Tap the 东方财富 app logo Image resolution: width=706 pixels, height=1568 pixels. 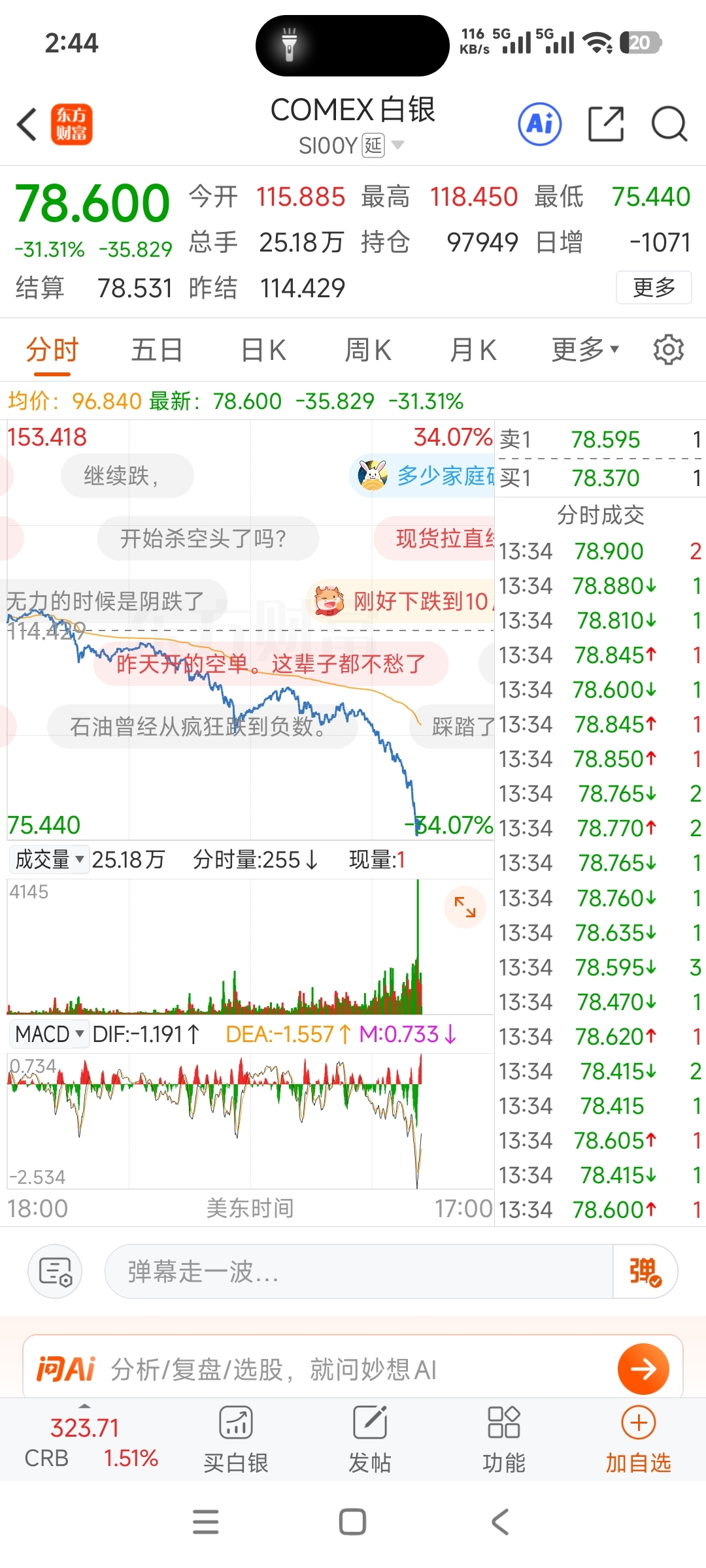(x=71, y=123)
